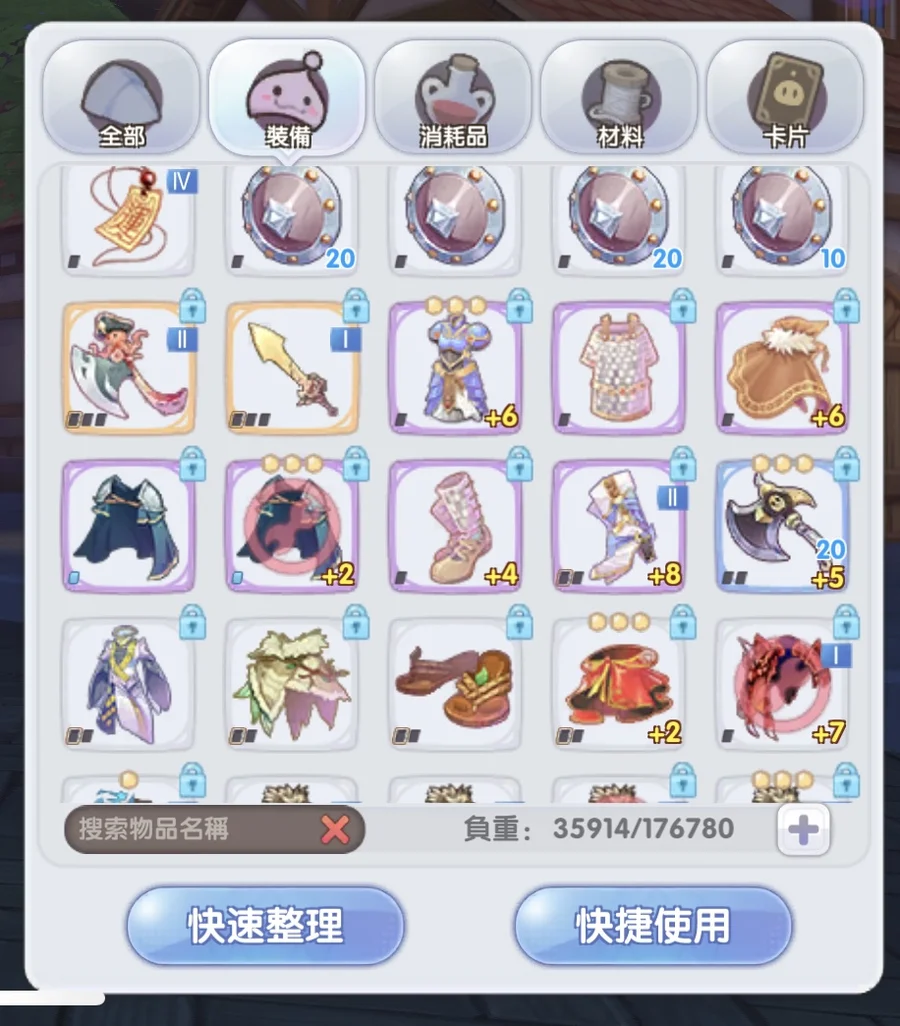Tap the 快捷使用 button
This screenshot has width=900, height=1026.
(x=653, y=925)
